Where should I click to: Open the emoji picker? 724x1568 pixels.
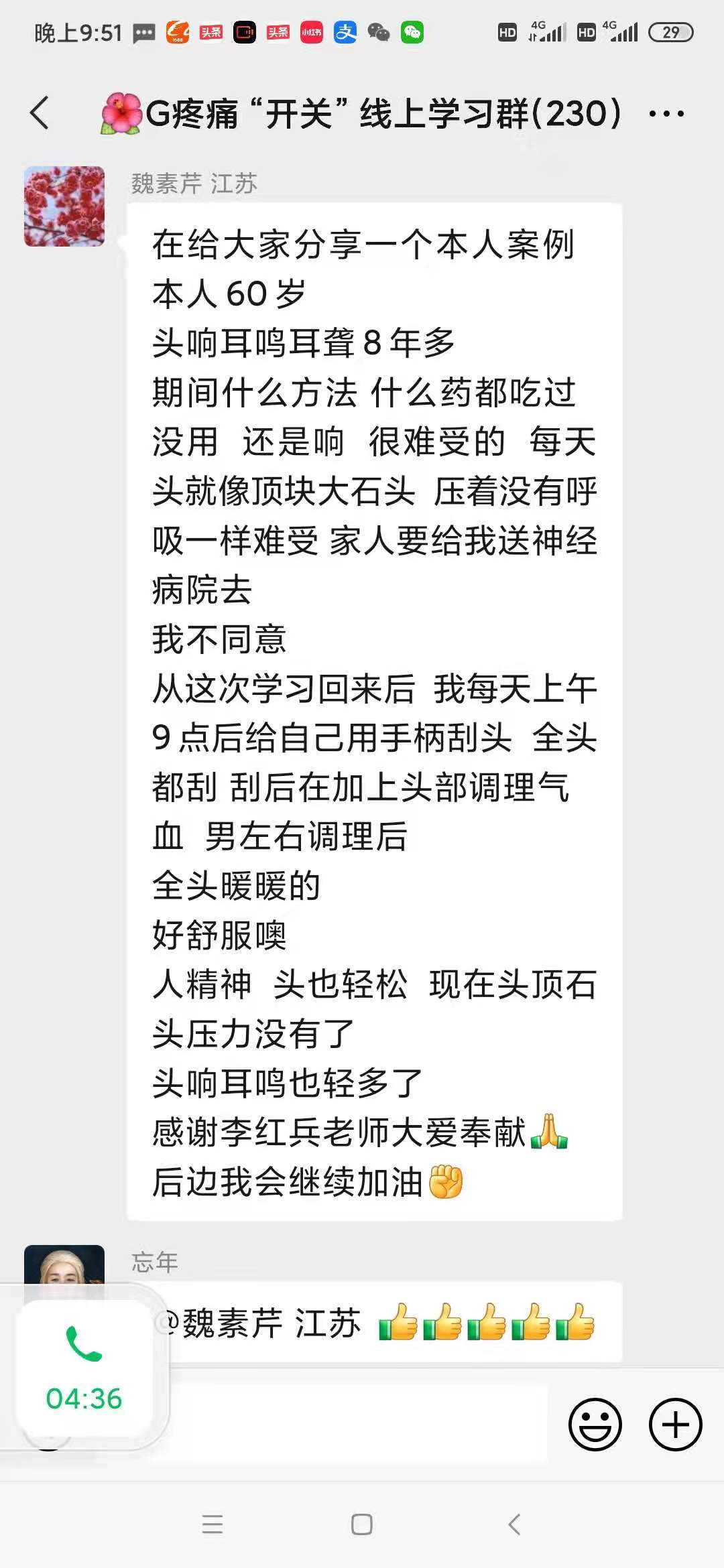[595, 1424]
